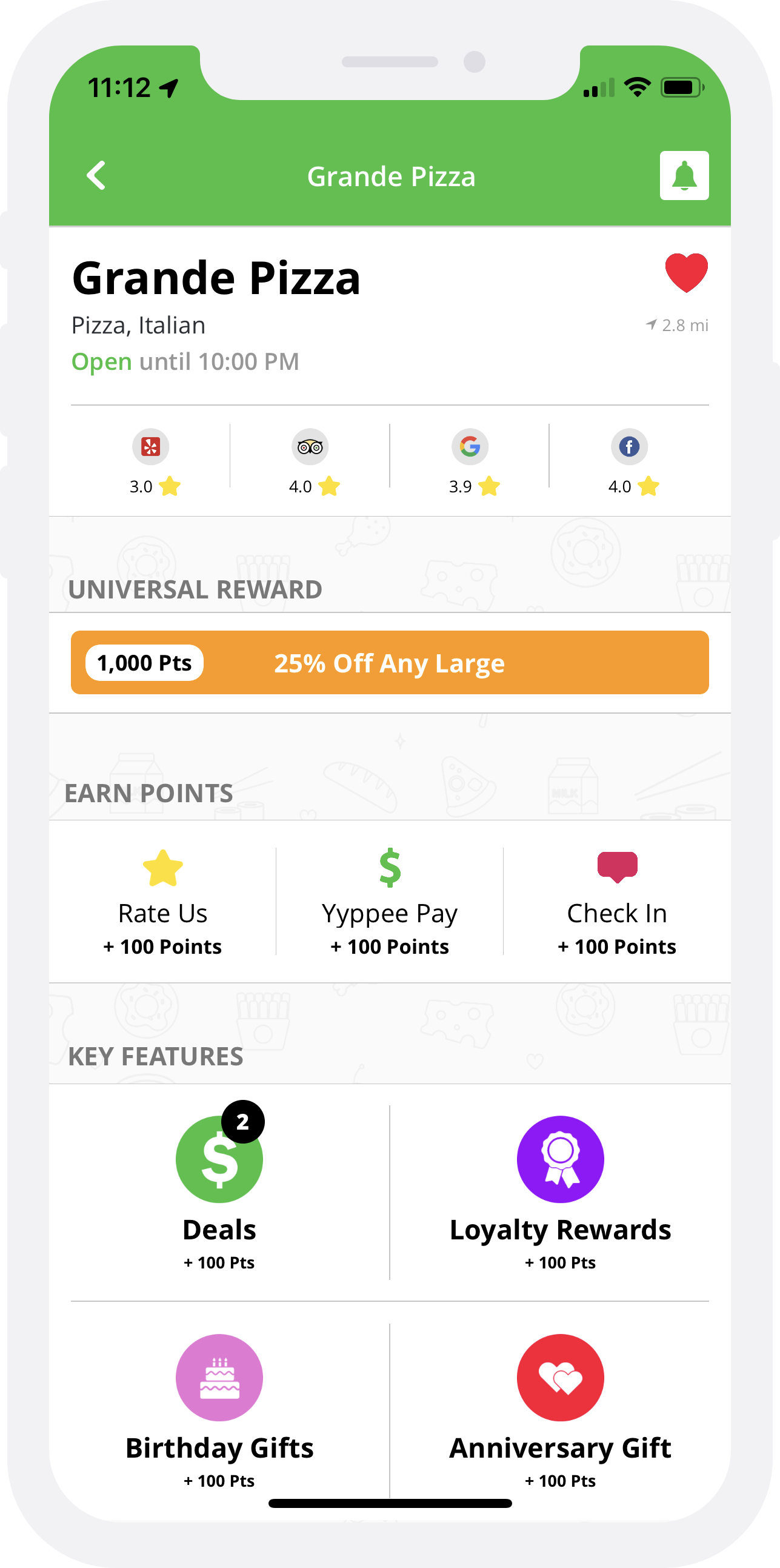View the TripAdvisor 4.0 rating
780x1568 pixels.
310,463
